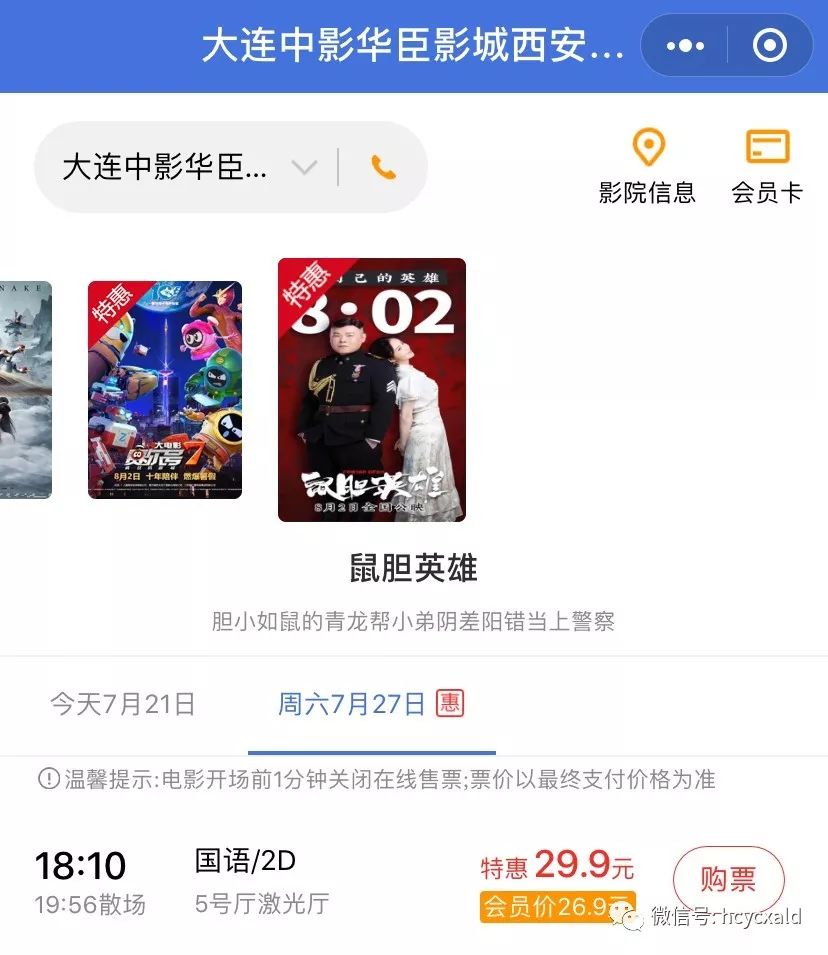Select the 鼠胆英雄 movie poster
828x955 pixels.
(x=372, y=389)
